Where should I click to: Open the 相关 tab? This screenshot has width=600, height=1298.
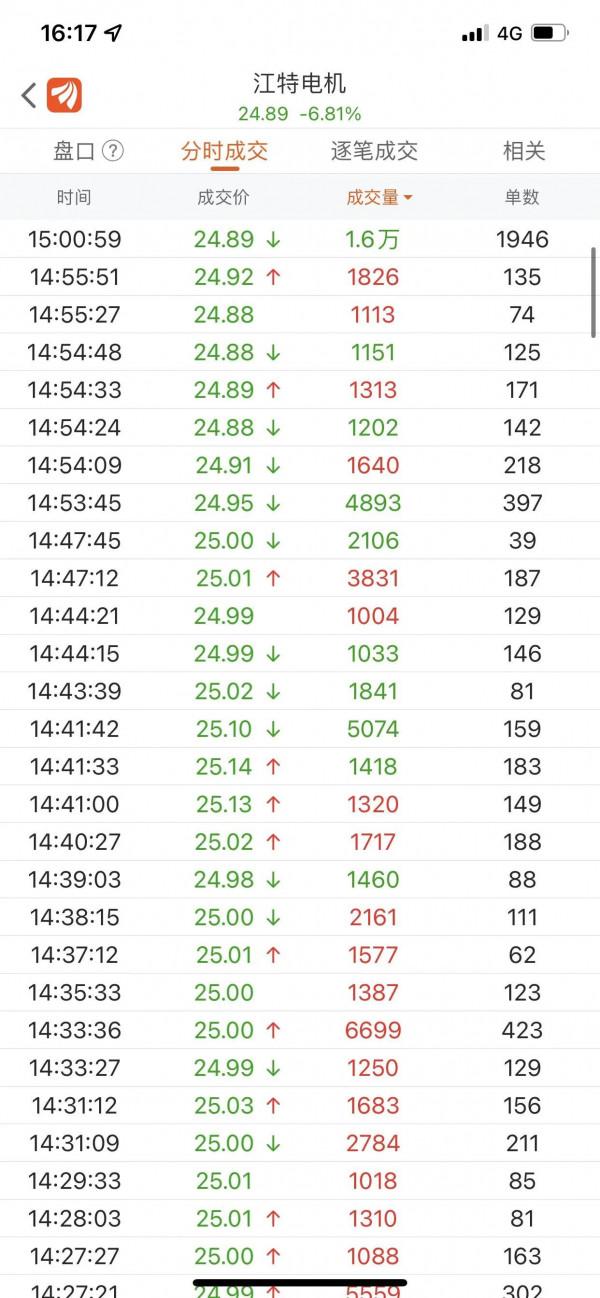(x=523, y=151)
